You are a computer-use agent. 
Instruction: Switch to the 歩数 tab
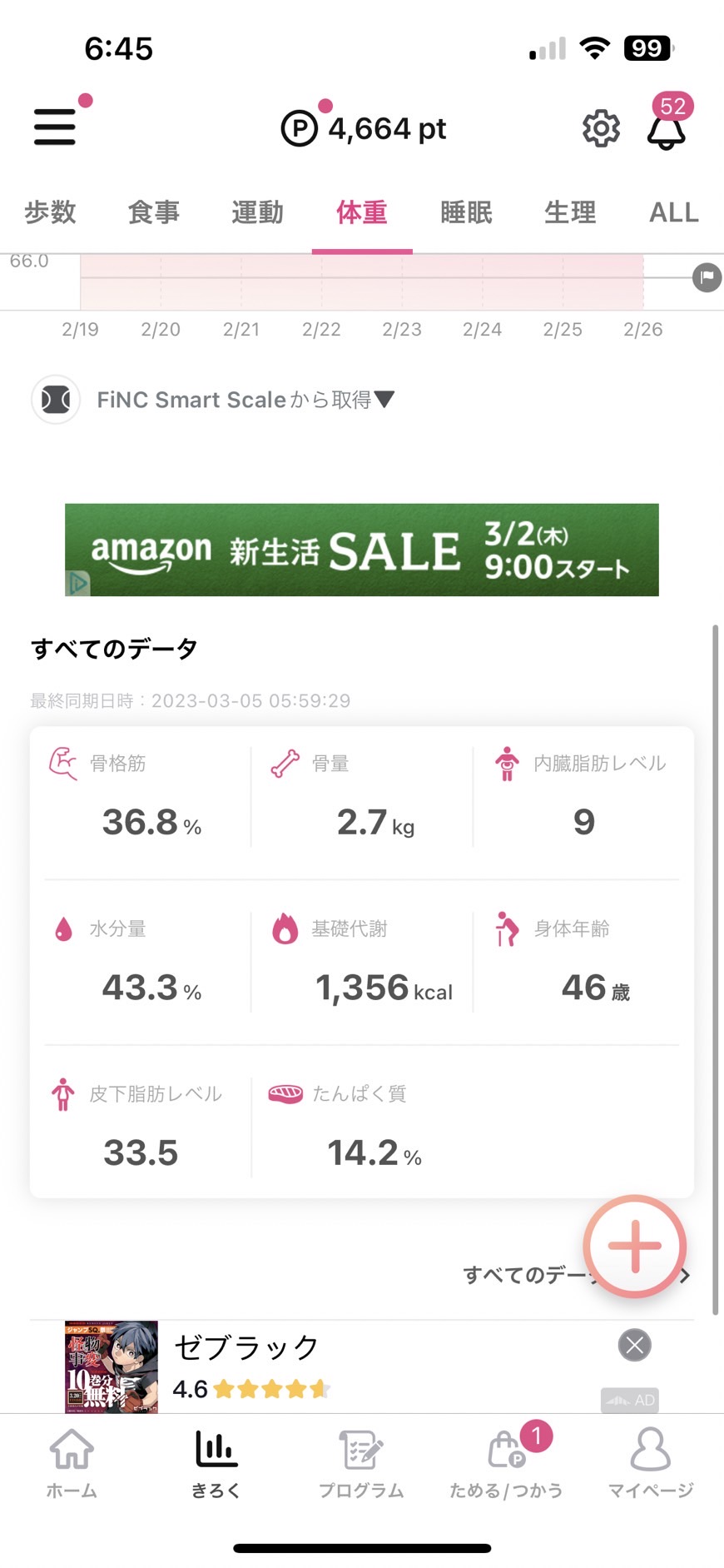click(50, 212)
